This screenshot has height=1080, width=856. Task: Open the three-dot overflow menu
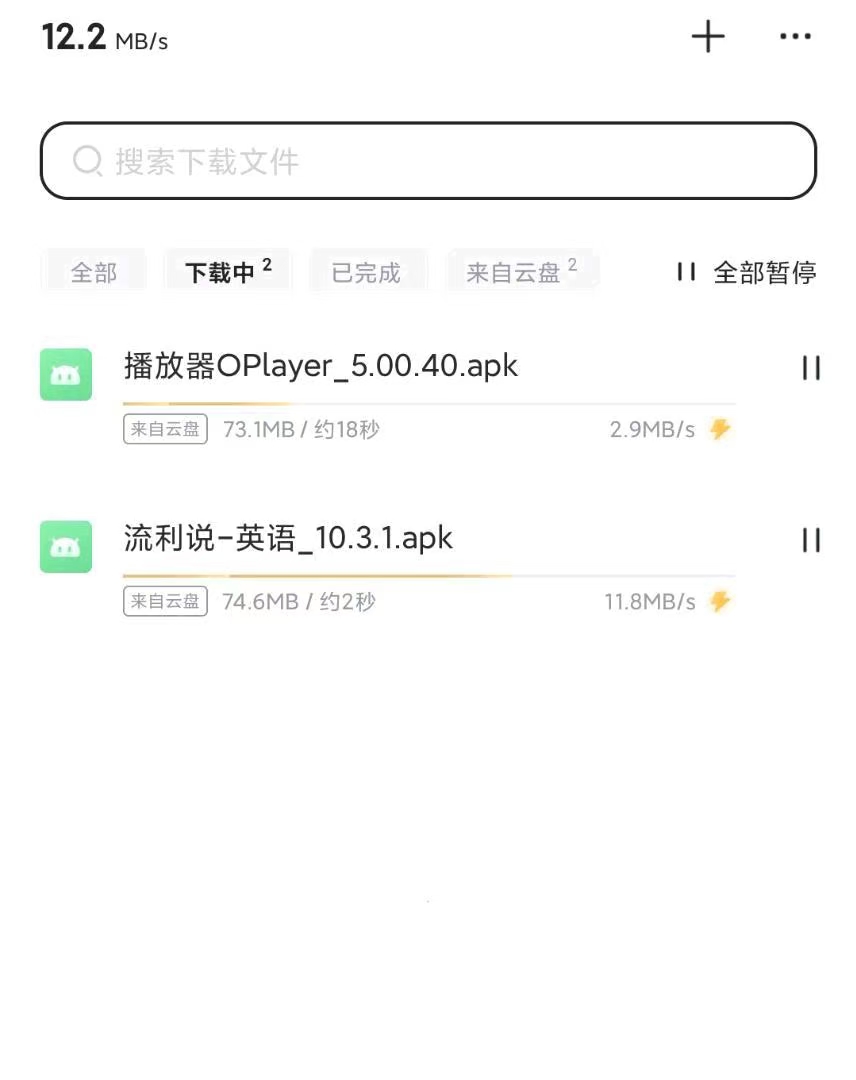[x=795, y=37]
